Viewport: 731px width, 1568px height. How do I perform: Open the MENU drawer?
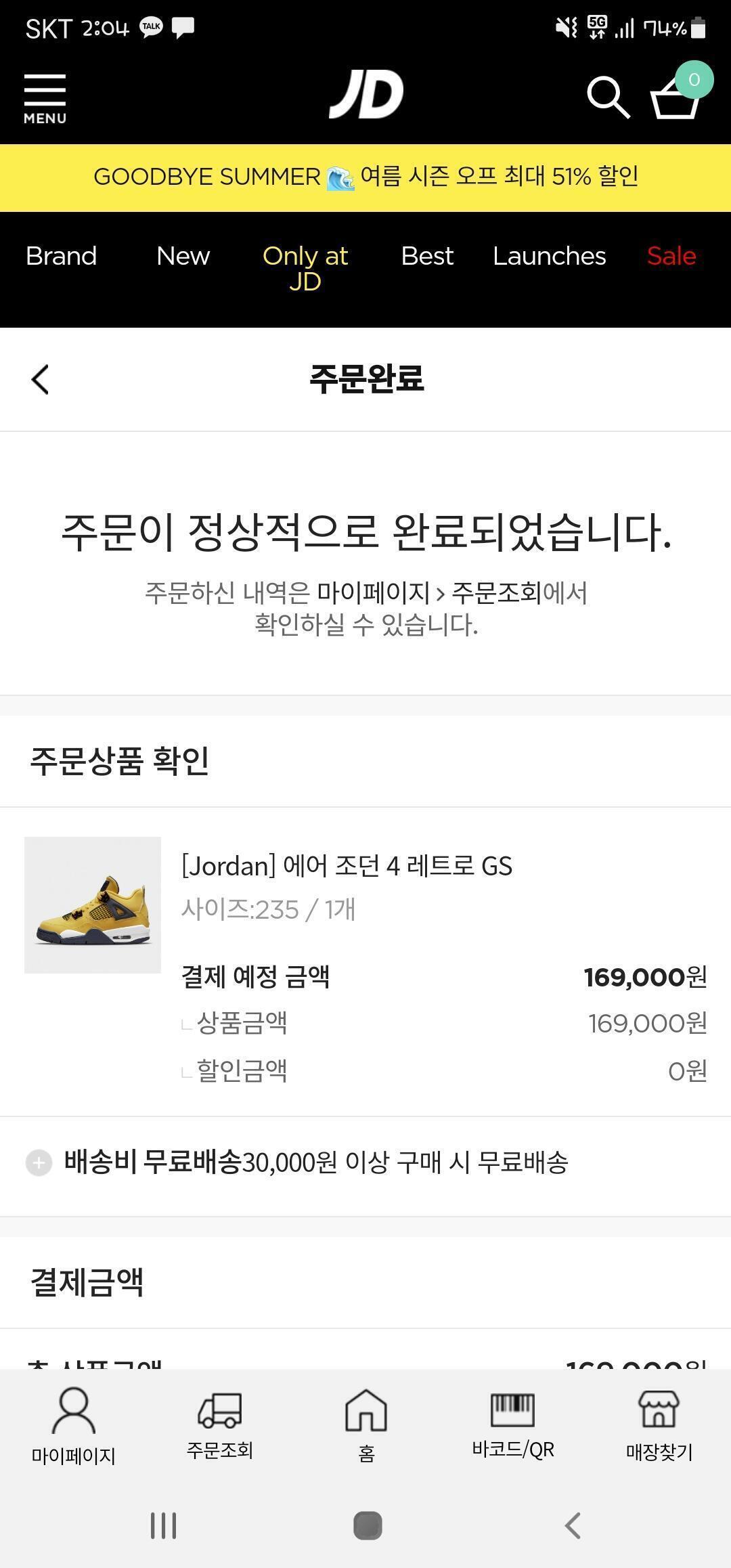(45, 98)
